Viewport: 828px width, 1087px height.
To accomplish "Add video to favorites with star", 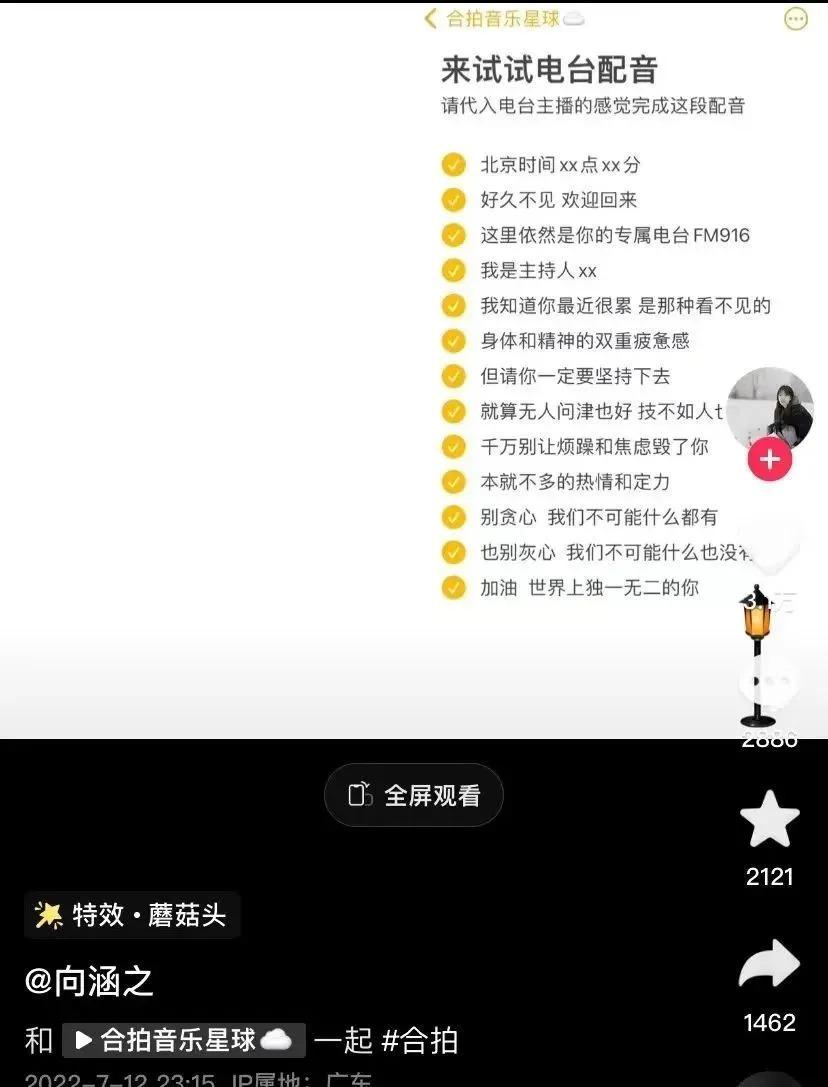I will tap(769, 820).
